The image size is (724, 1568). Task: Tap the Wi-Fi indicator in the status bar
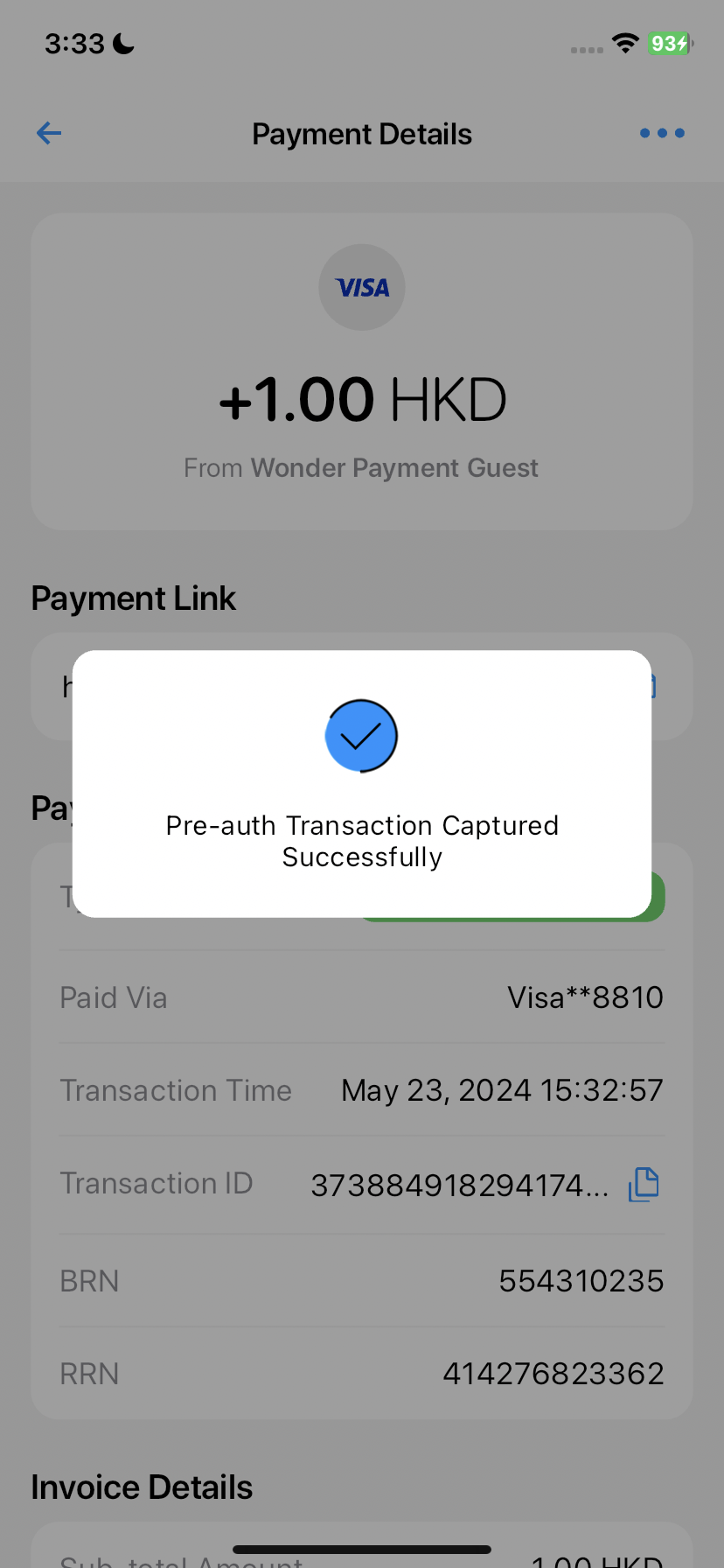(625, 43)
